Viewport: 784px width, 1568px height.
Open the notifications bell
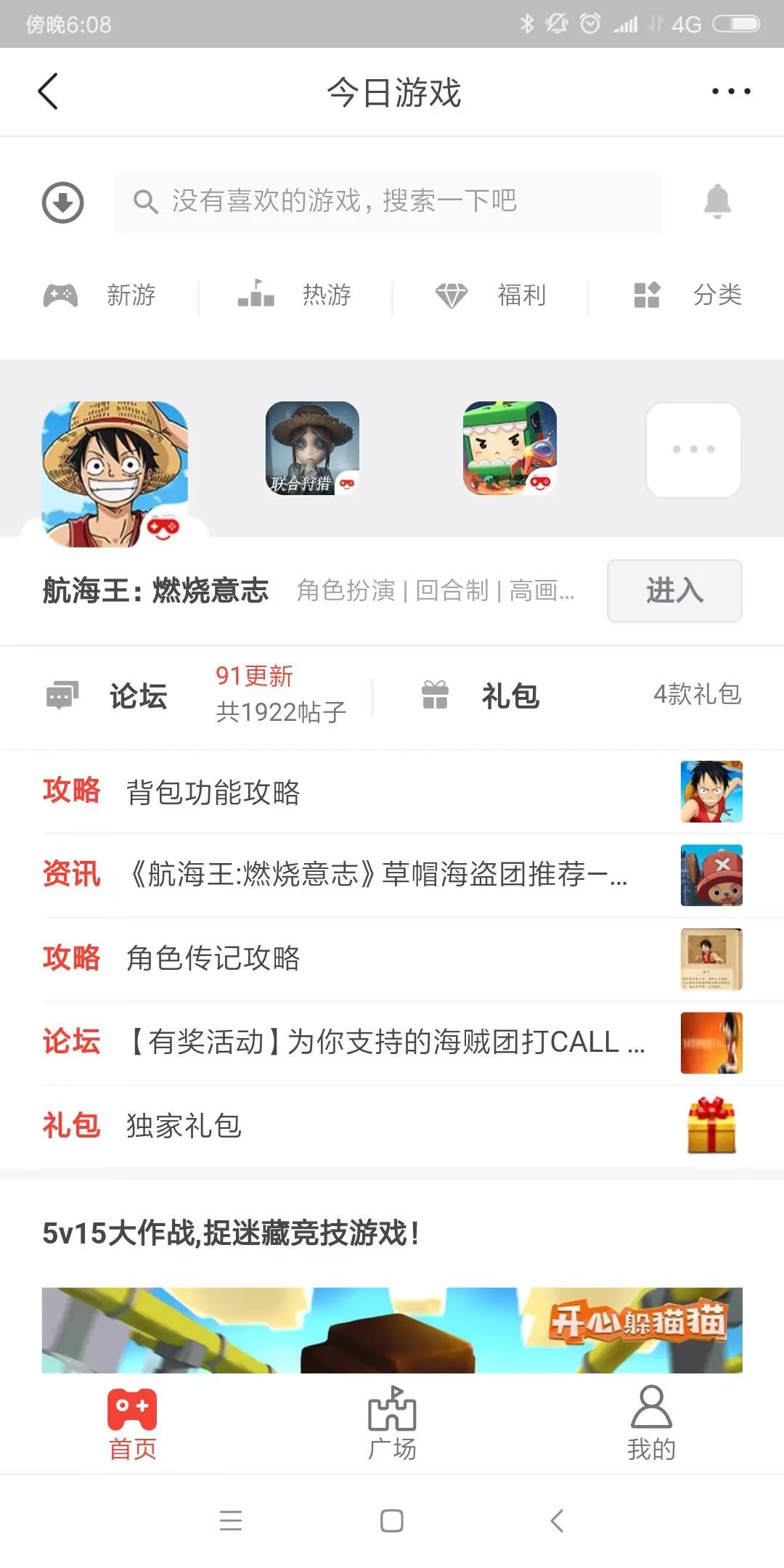[x=717, y=202]
